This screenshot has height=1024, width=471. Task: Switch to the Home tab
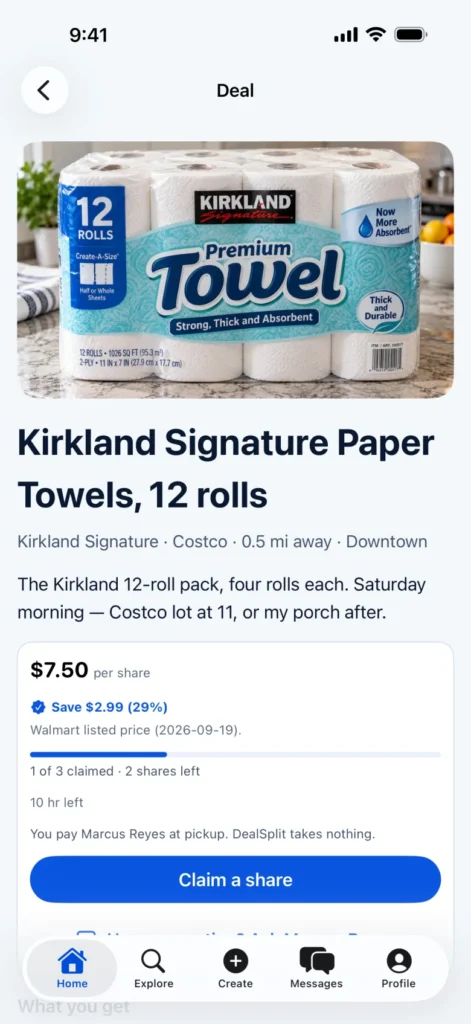point(72,968)
